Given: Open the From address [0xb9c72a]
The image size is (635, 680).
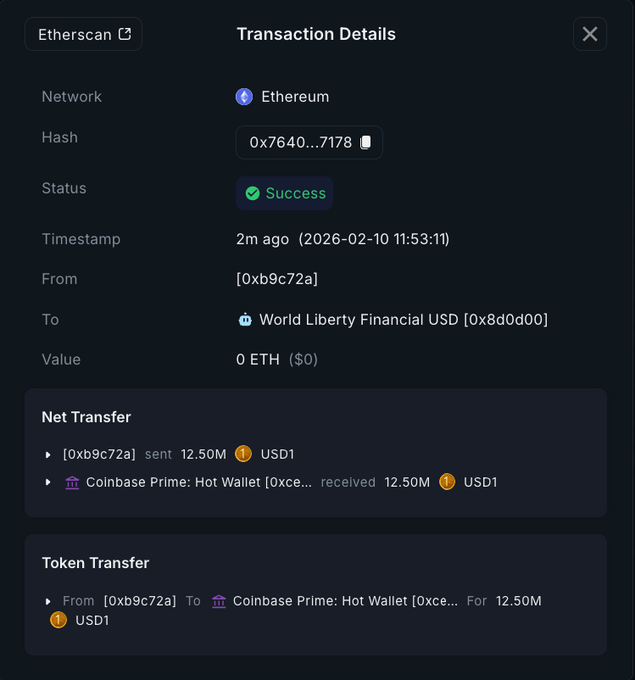Looking at the screenshot, I should click(x=277, y=279).
